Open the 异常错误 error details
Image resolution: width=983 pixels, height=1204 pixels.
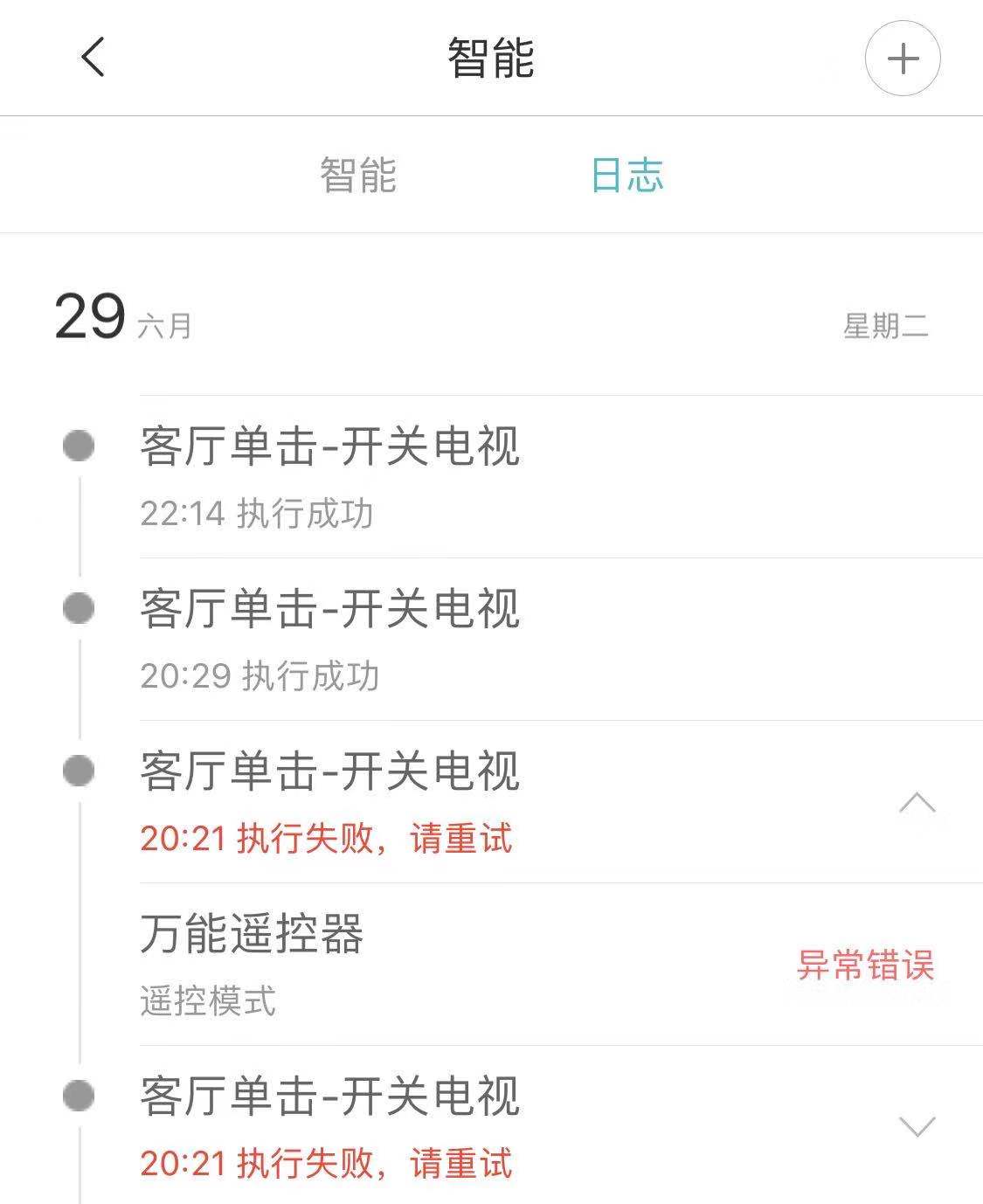(x=866, y=964)
